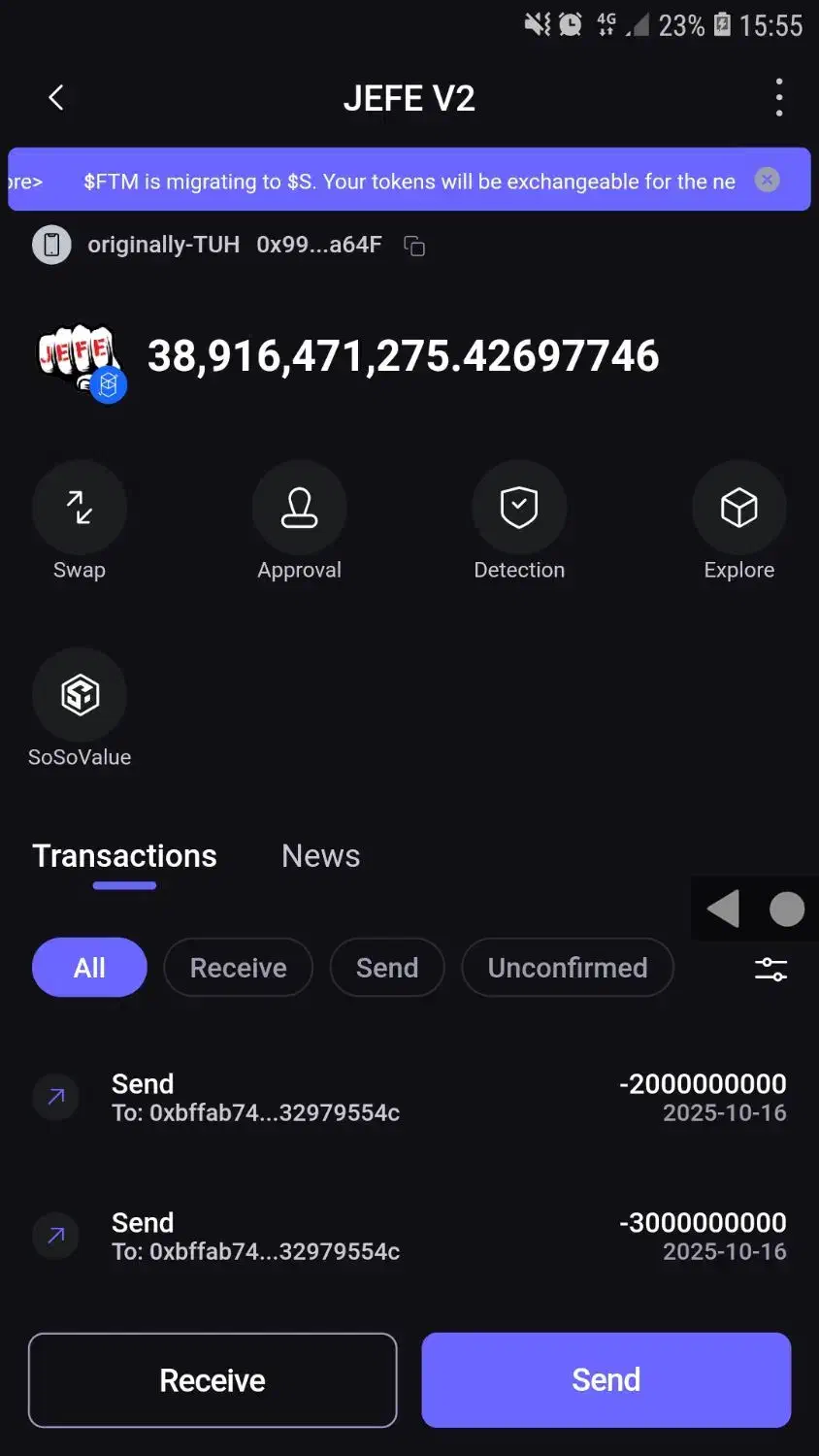Select the All transactions filter
Viewport: 819px width, 1456px height.
(x=89, y=968)
